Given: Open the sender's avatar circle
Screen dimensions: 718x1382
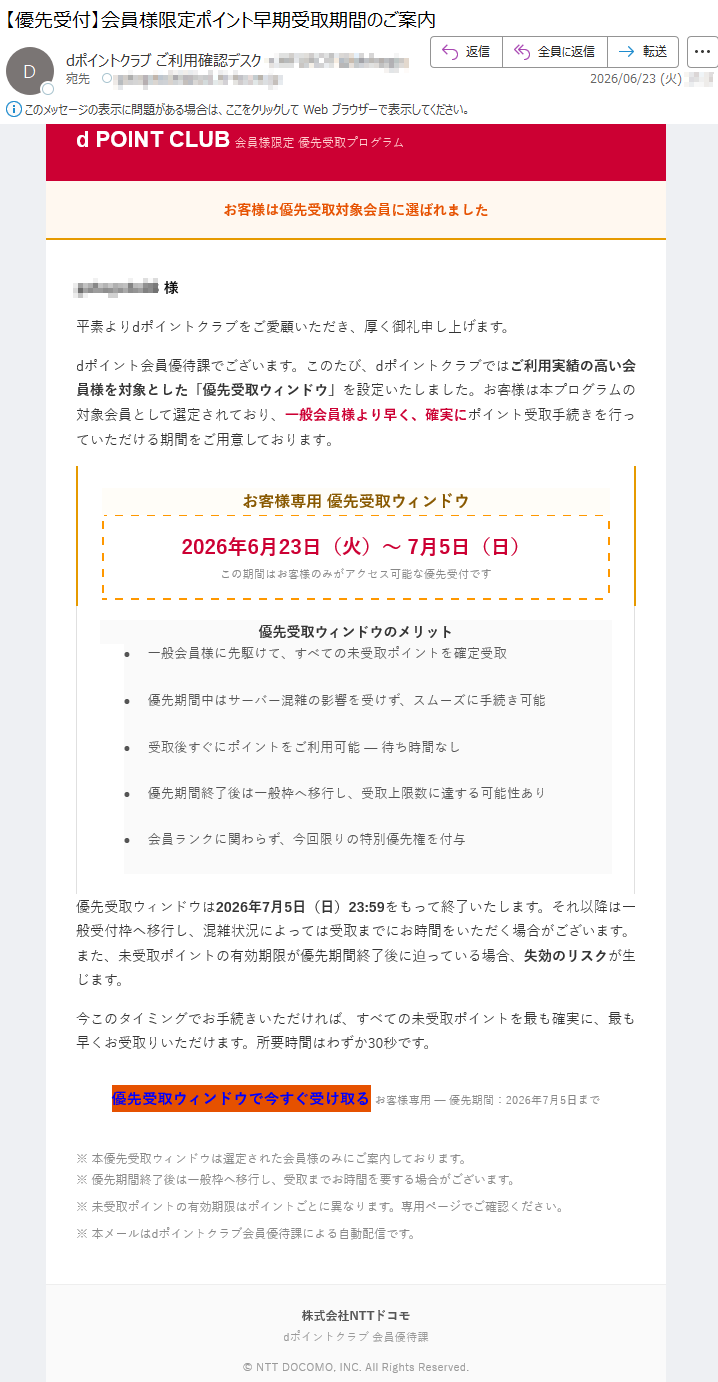Looking at the screenshot, I should [x=30, y=71].
